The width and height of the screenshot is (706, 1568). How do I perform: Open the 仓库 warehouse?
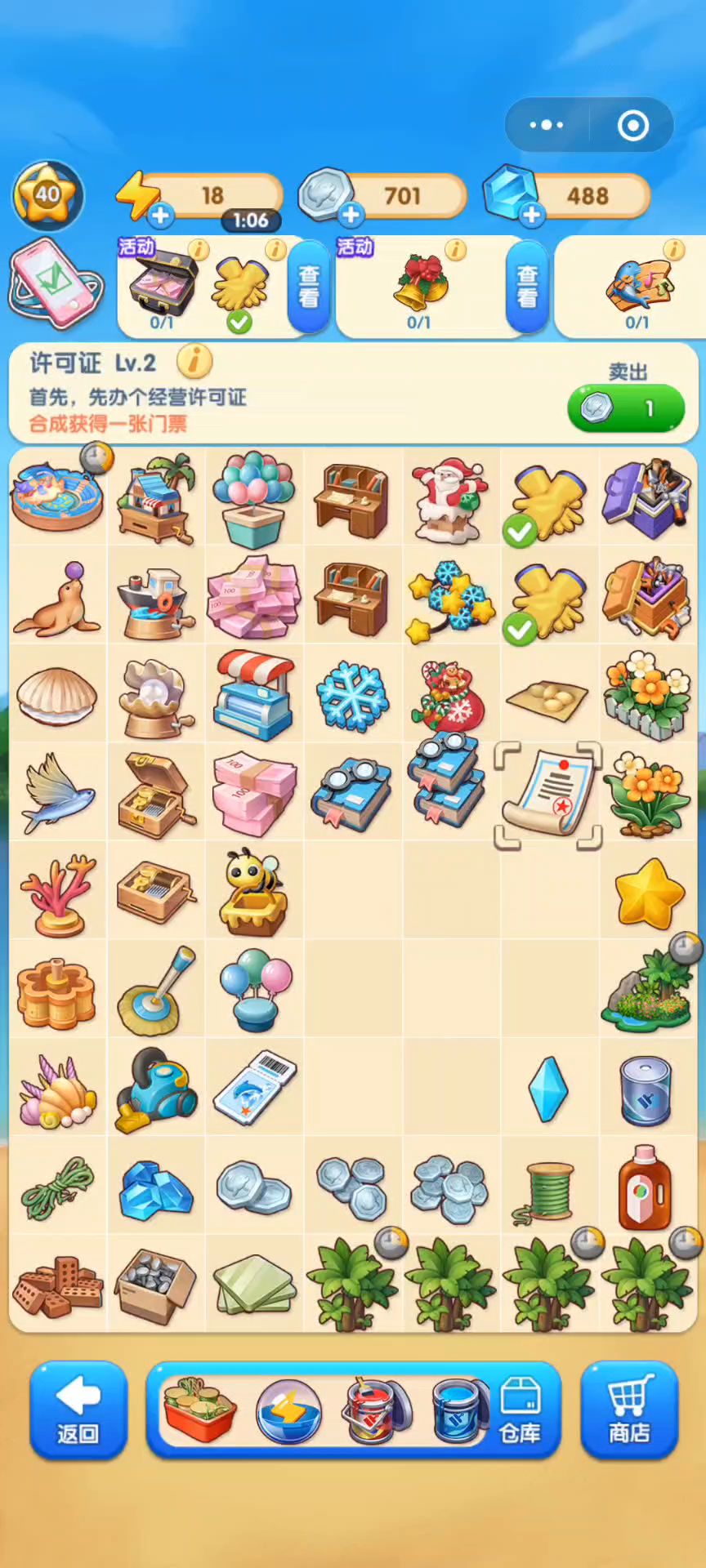[x=520, y=1410]
